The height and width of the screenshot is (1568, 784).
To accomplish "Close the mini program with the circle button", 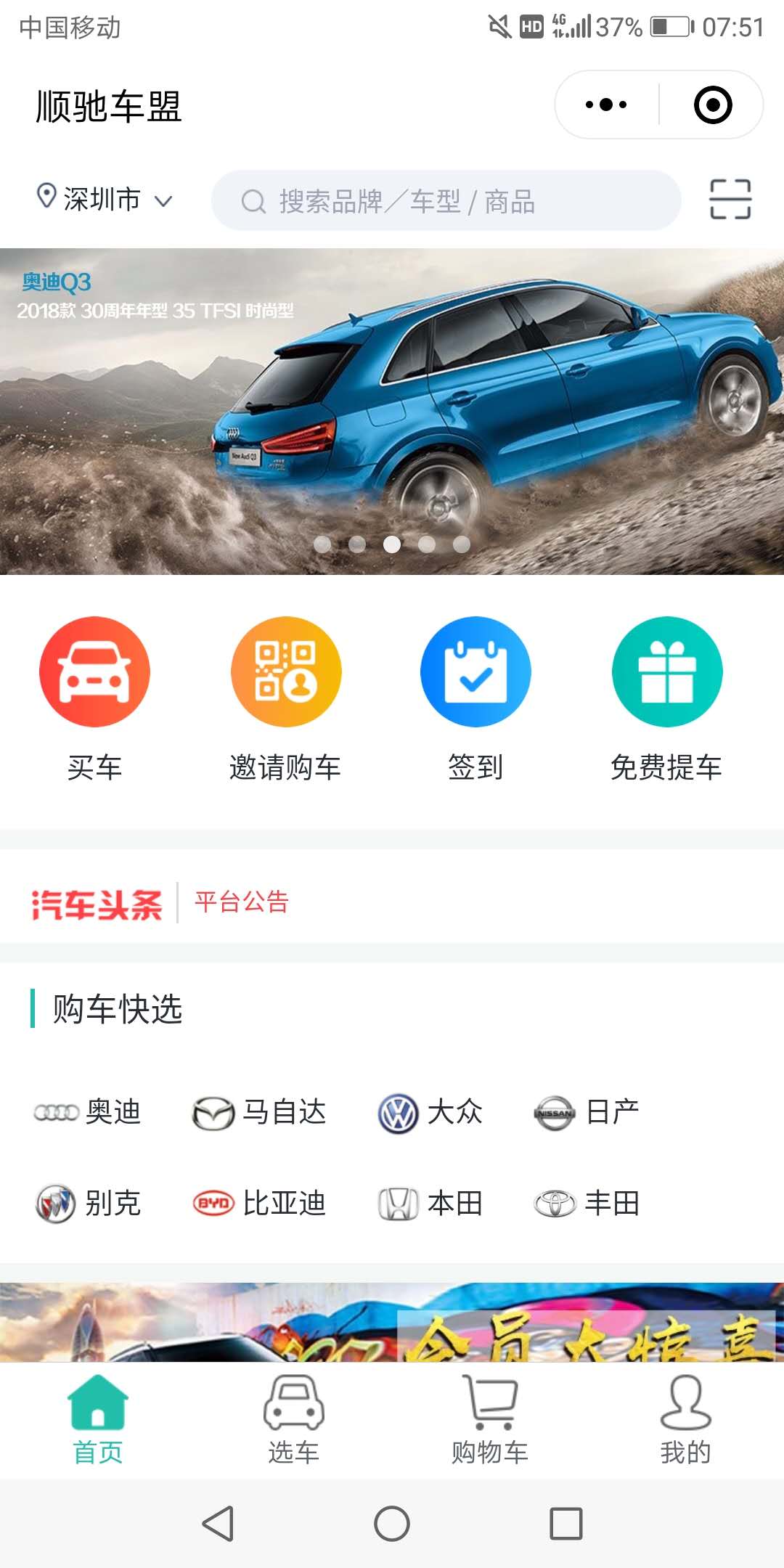I will tap(713, 105).
